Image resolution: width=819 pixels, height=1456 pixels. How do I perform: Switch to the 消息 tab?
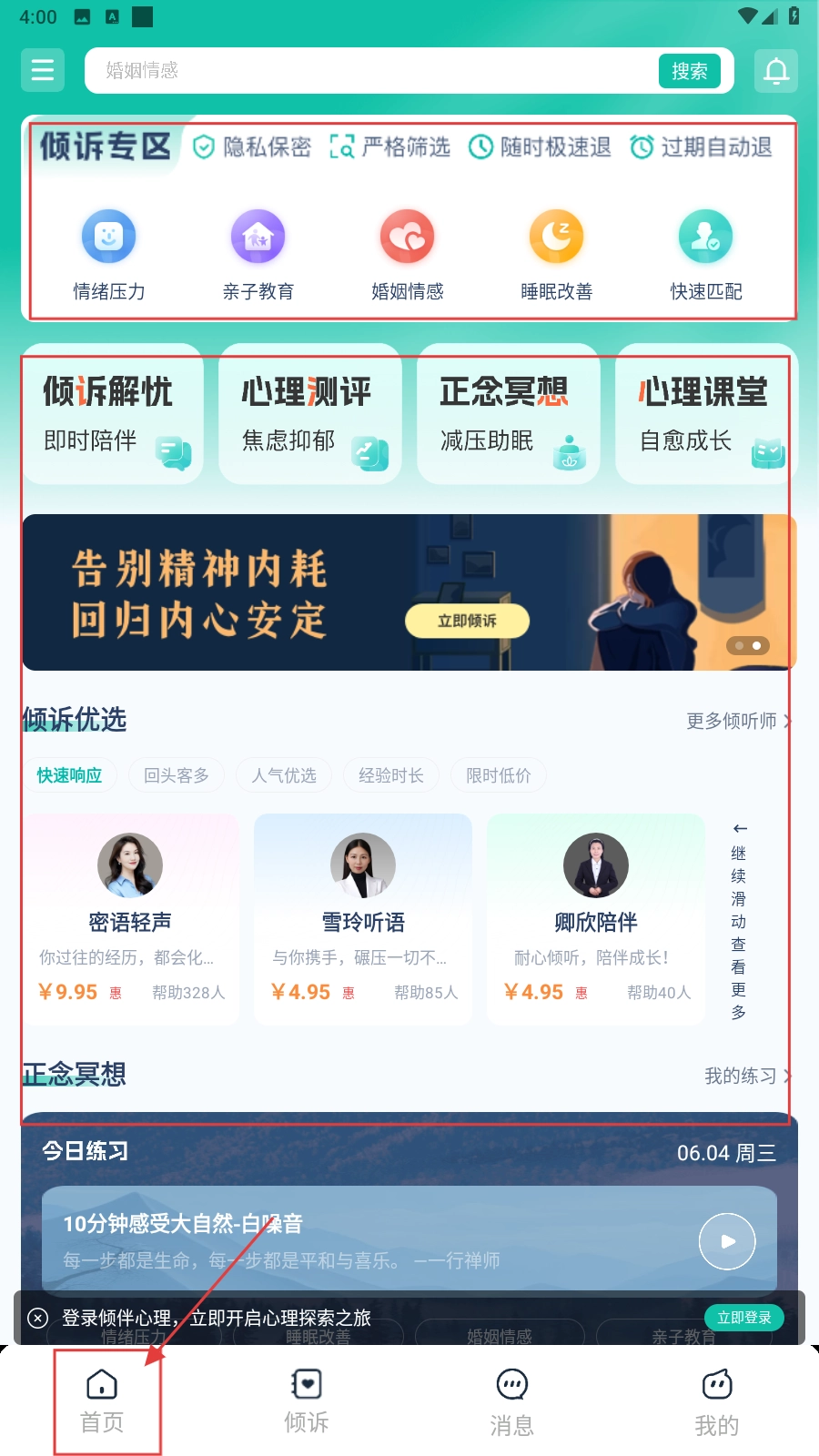point(511,1401)
